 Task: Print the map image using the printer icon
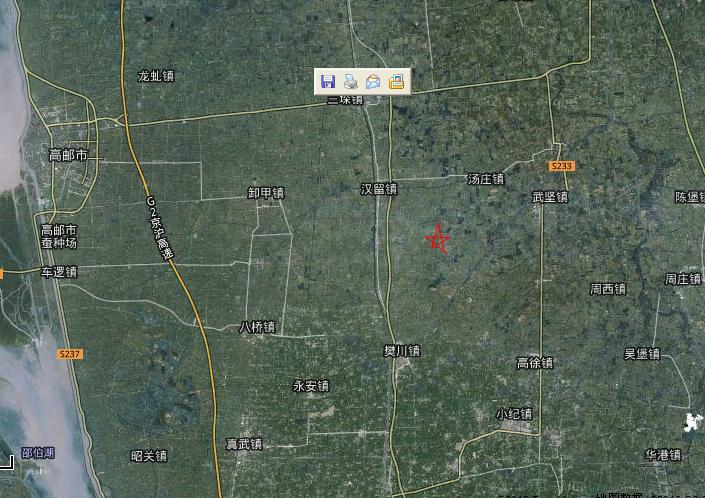(x=350, y=82)
